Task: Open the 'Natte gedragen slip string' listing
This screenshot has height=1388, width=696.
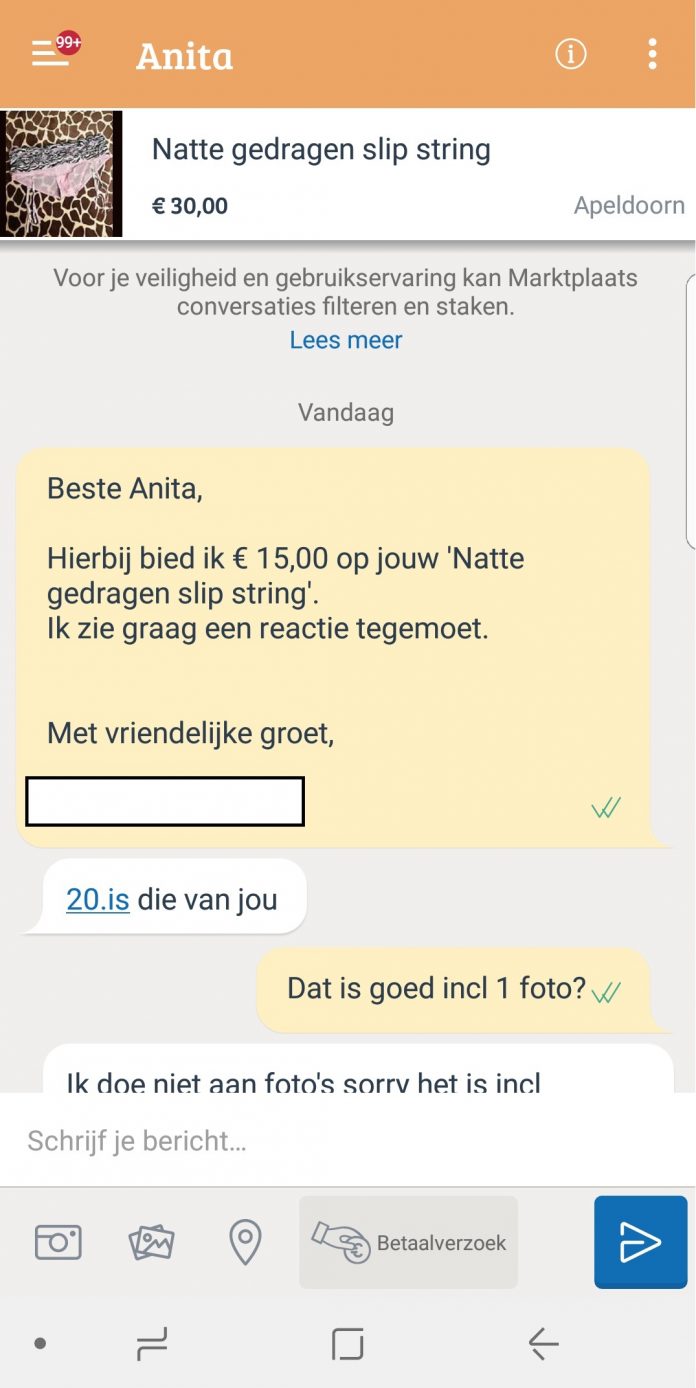Action: [x=348, y=174]
